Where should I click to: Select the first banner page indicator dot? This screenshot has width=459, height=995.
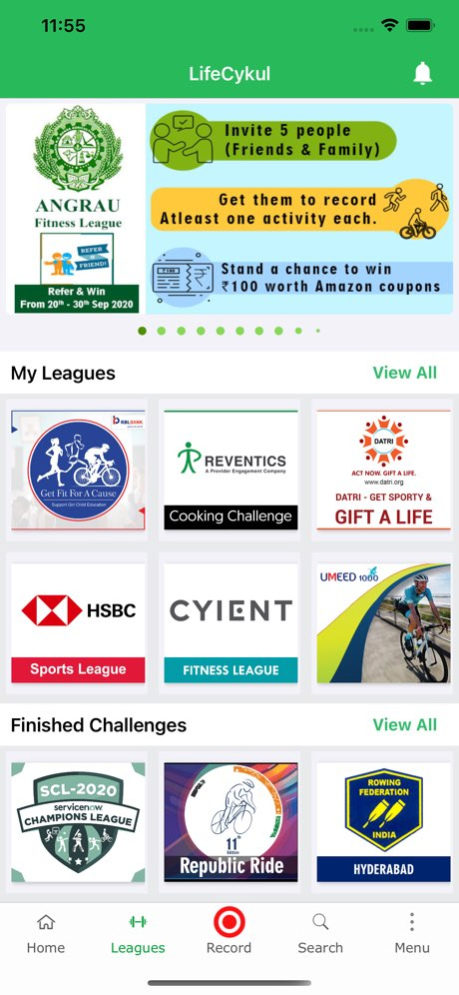pyautogui.click(x=142, y=331)
